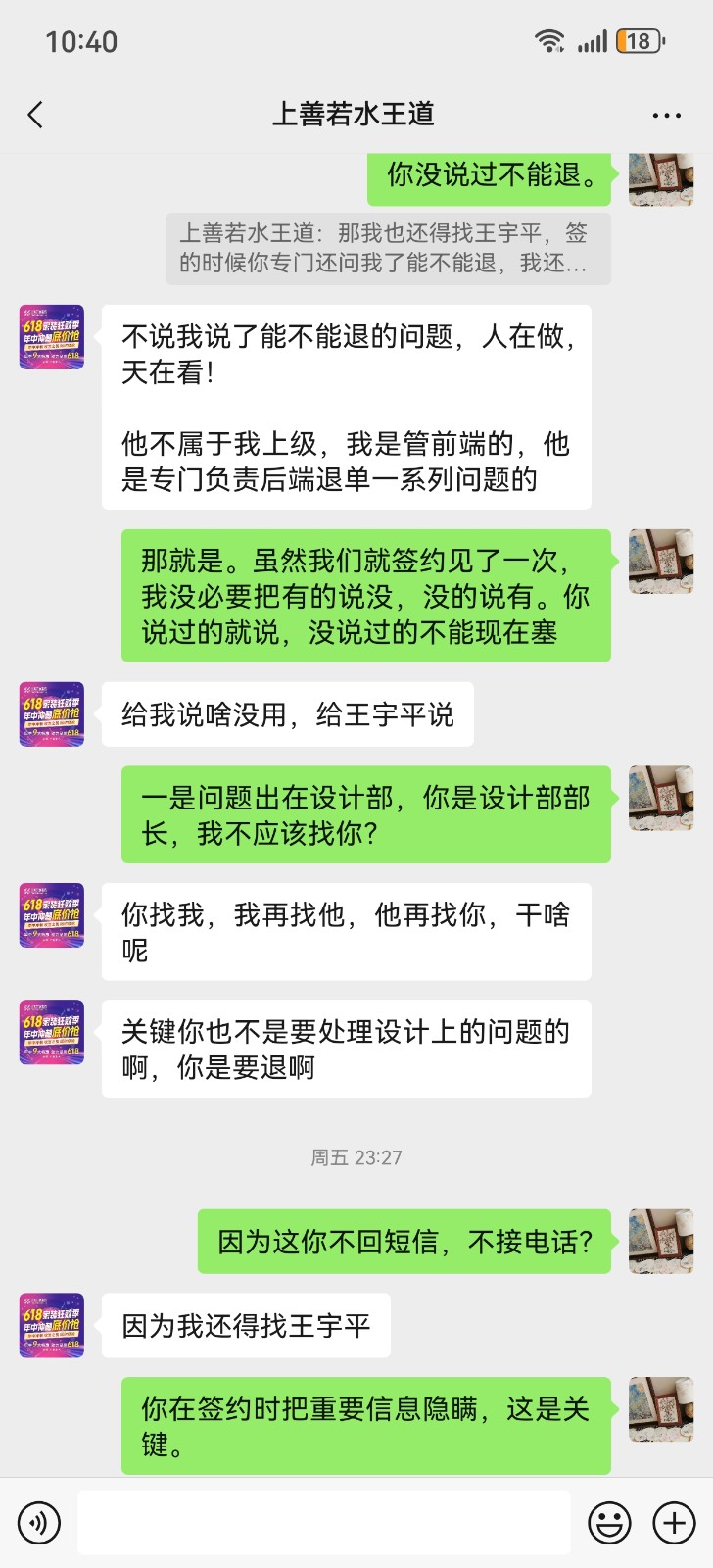Go back to the chat list
The image size is (713, 1568).
(35, 115)
